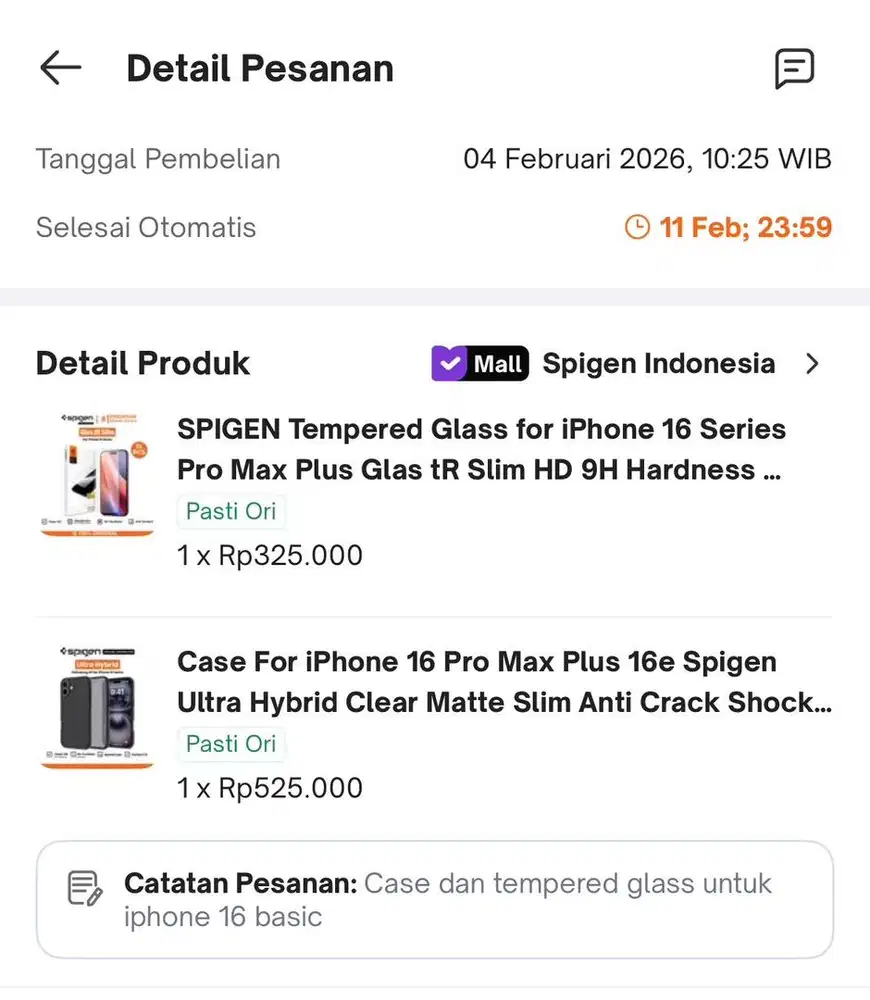
Task: Click the back arrow to return
Action: click(60, 67)
